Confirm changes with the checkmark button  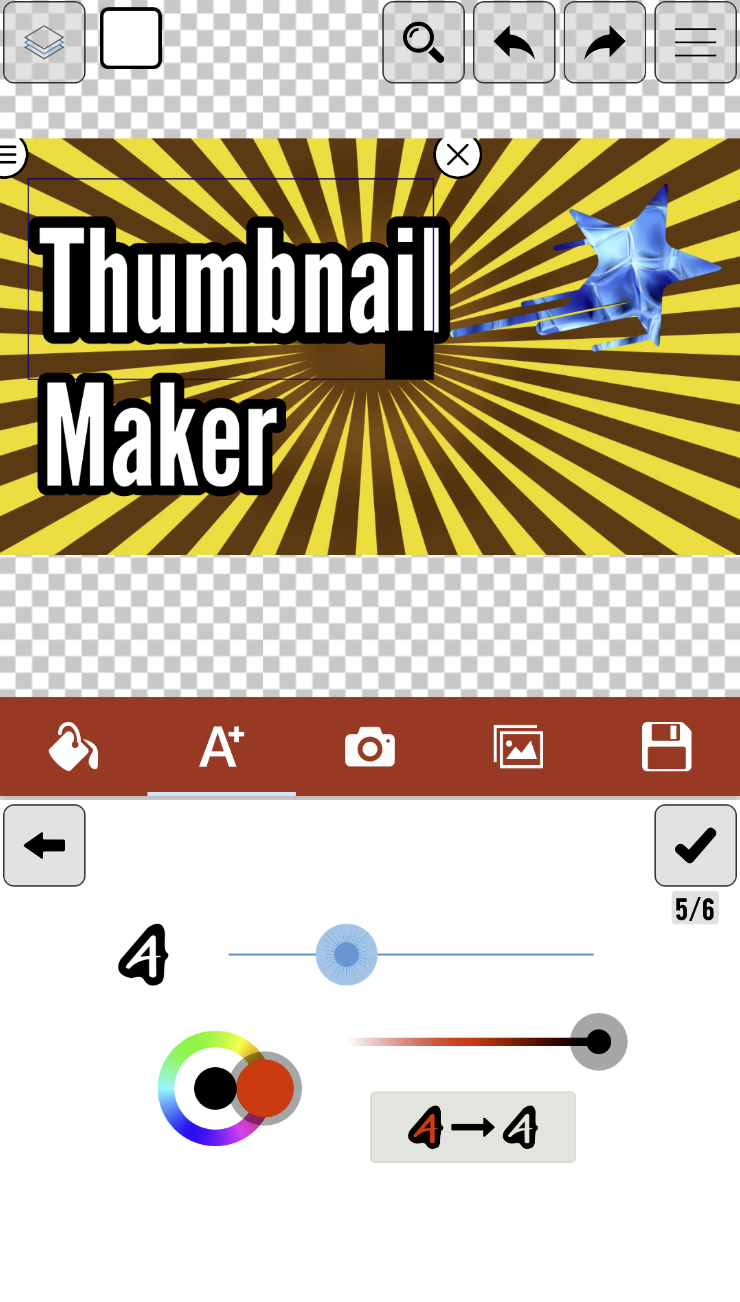tap(695, 845)
